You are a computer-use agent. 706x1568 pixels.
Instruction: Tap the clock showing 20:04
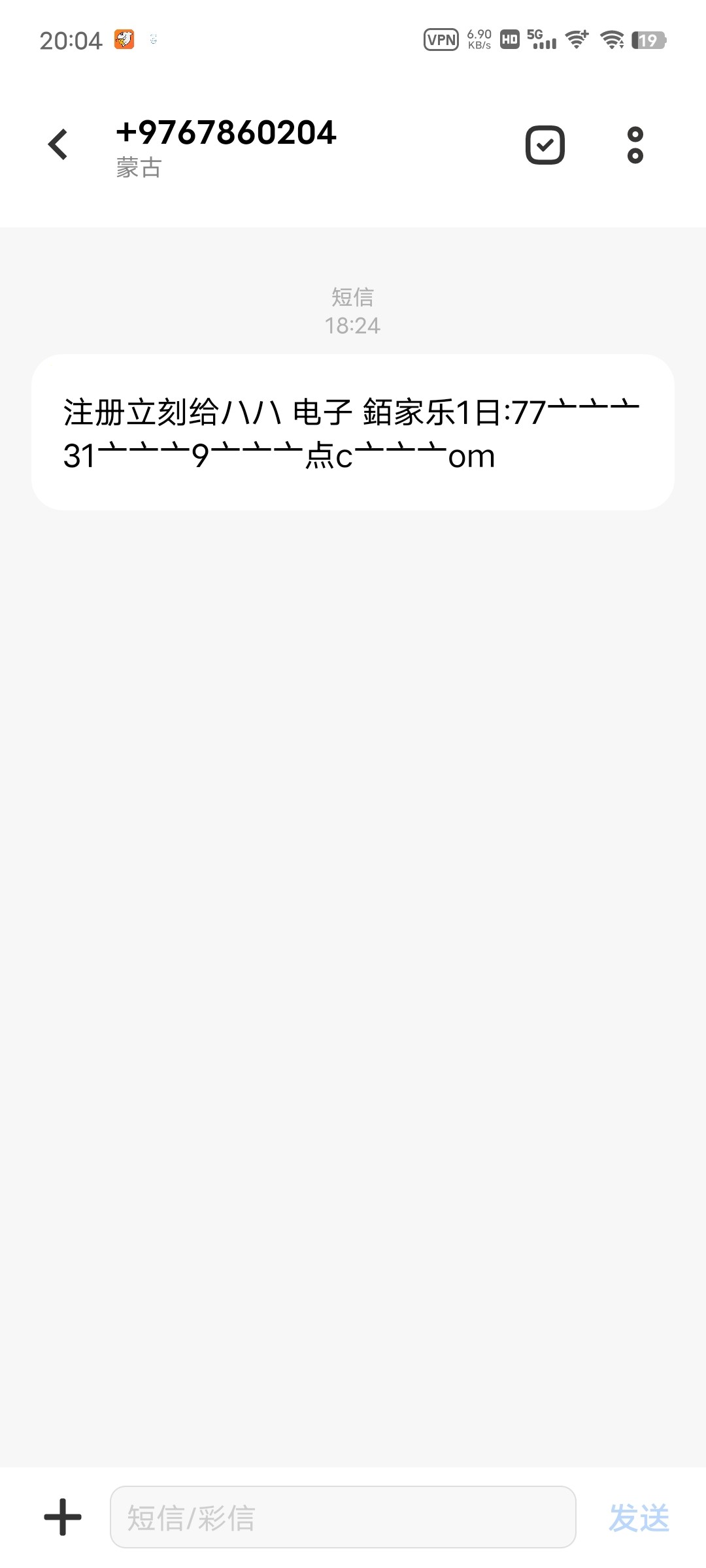click(71, 41)
